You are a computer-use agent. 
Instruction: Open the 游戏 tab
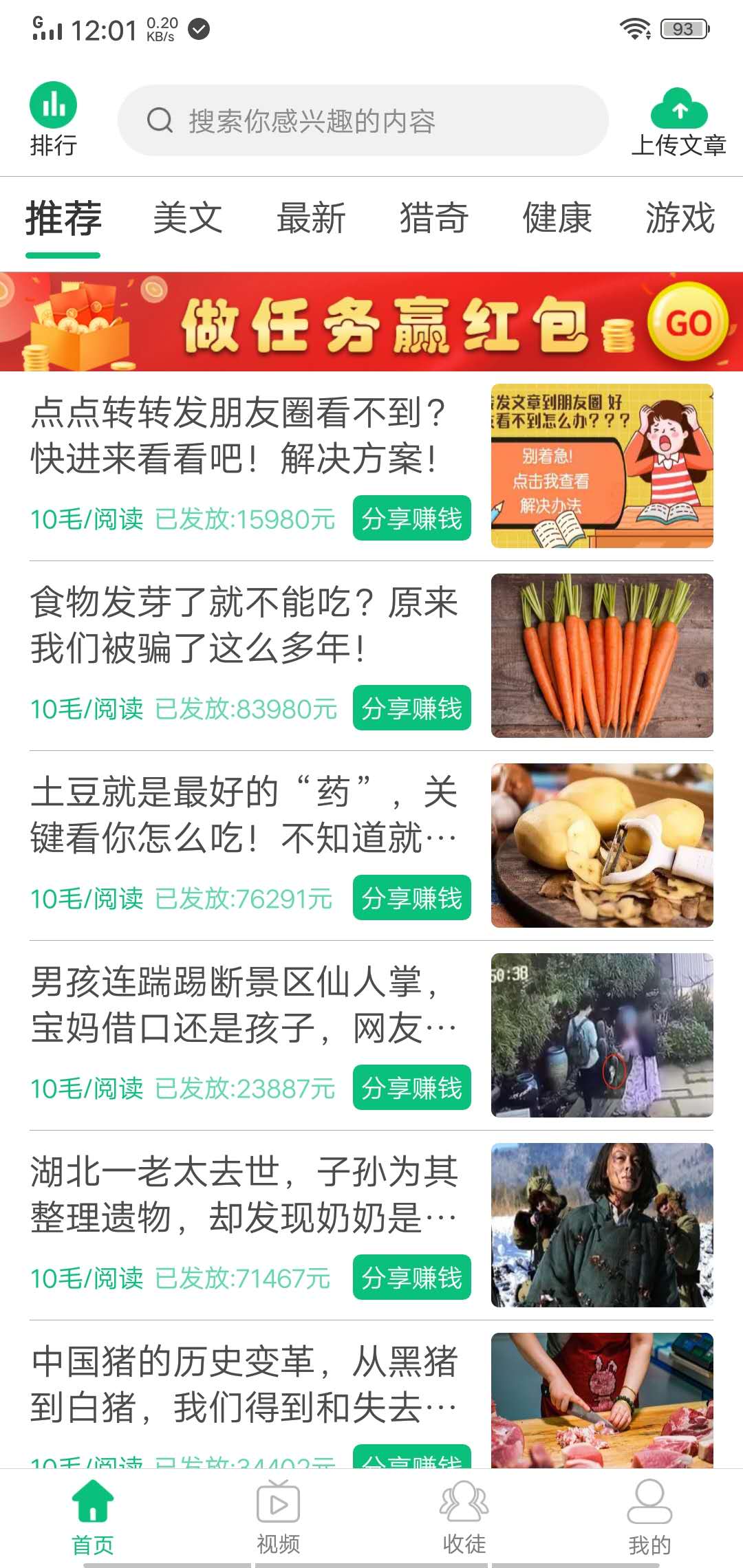(x=680, y=219)
